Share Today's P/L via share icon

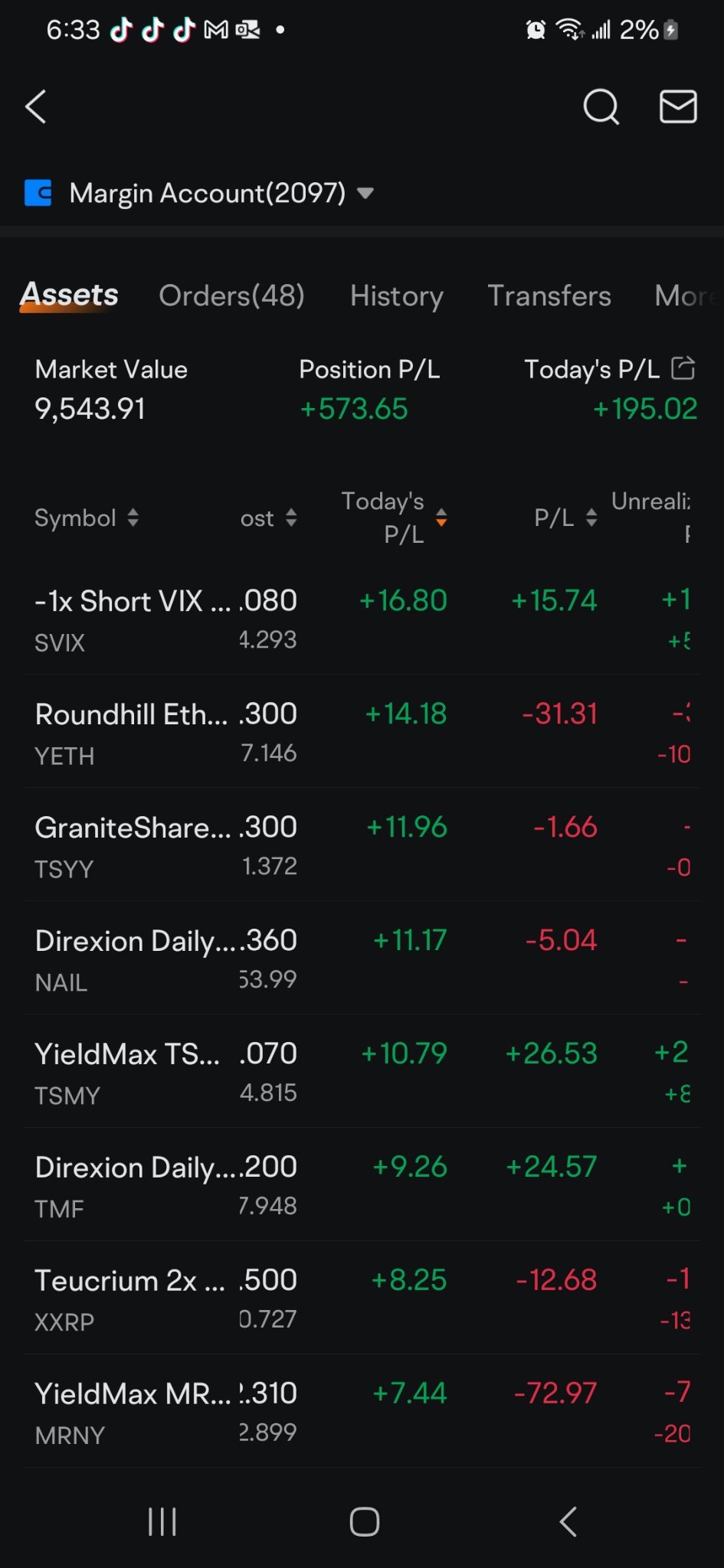point(683,368)
